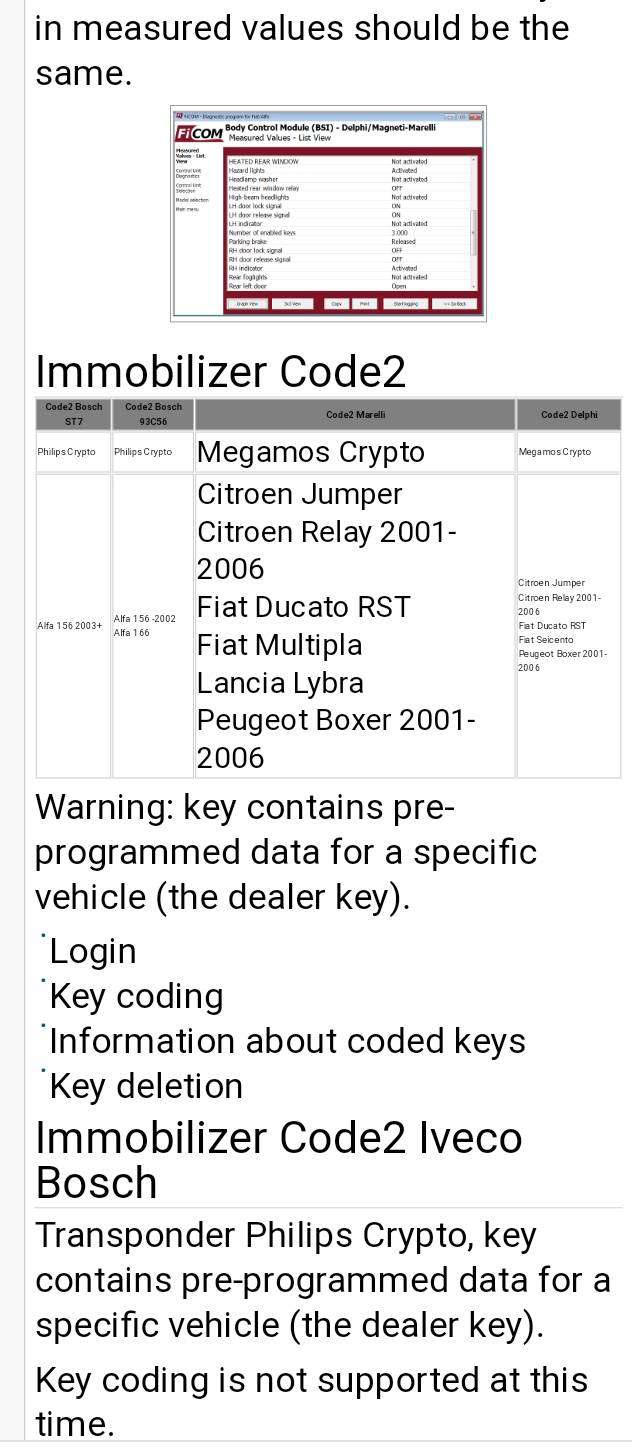Open the FiCOM Measured Values screenshot image

[328, 213]
